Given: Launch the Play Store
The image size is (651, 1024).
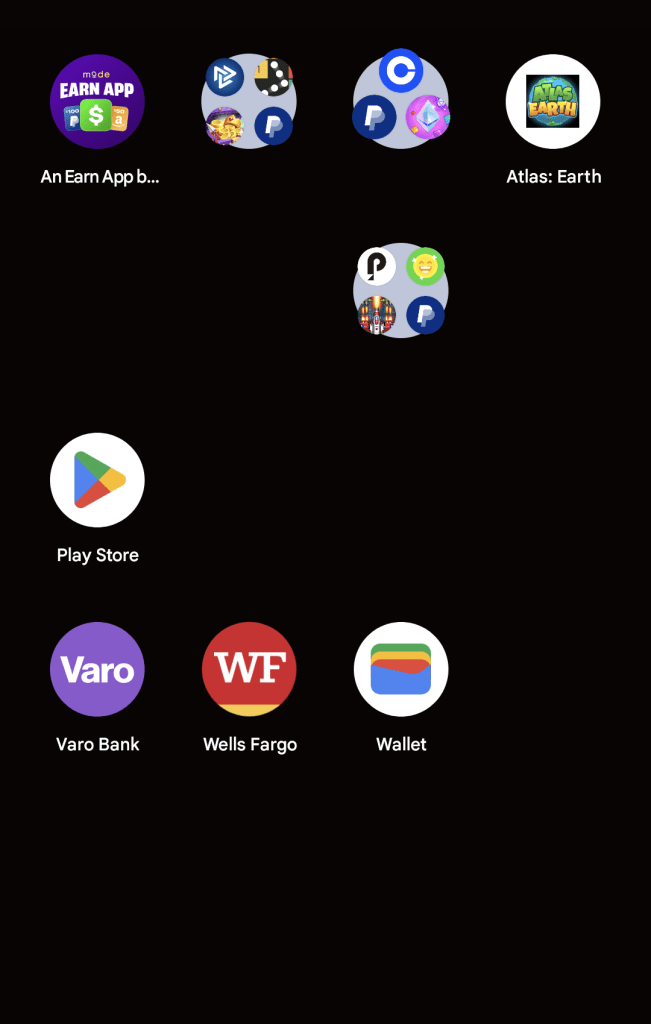Looking at the screenshot, I should pyautogui.click(x=97, y=480).
